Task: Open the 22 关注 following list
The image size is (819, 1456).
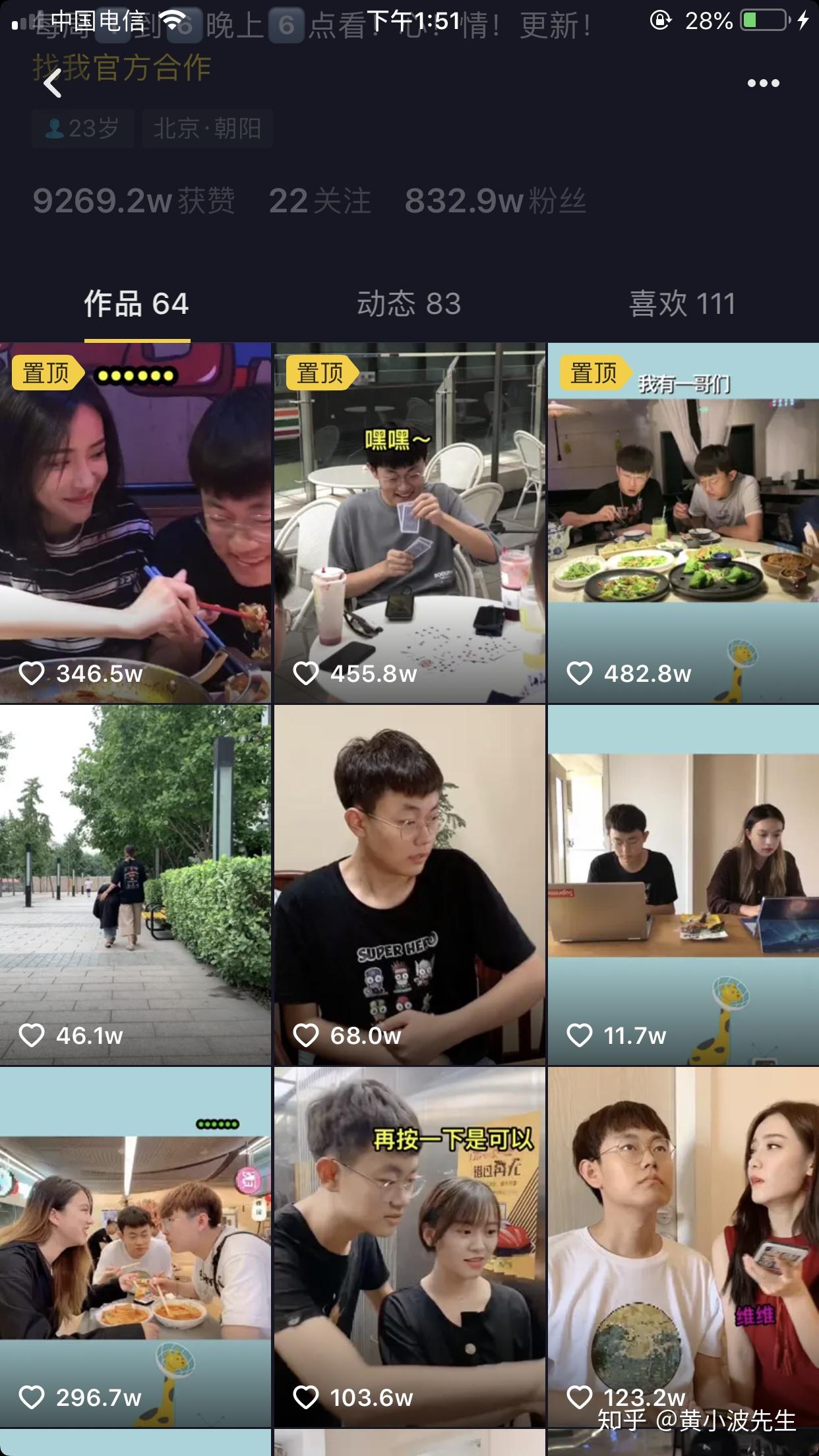Action: (x=320, y=201)
